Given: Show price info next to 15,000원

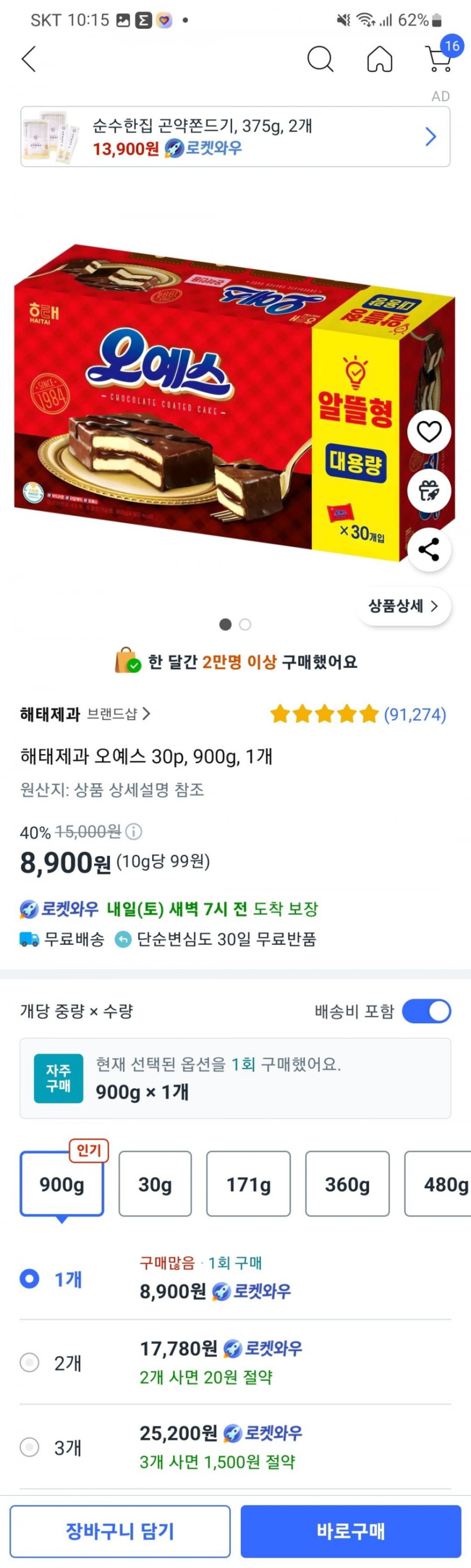Looking at the screenshot, I should 134,831.
